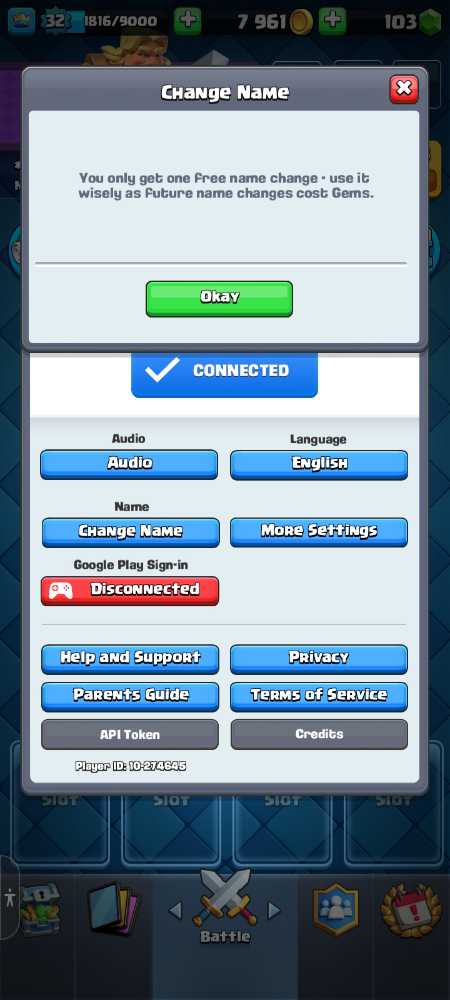Read the Terms of Service

[x=319, y=696]
